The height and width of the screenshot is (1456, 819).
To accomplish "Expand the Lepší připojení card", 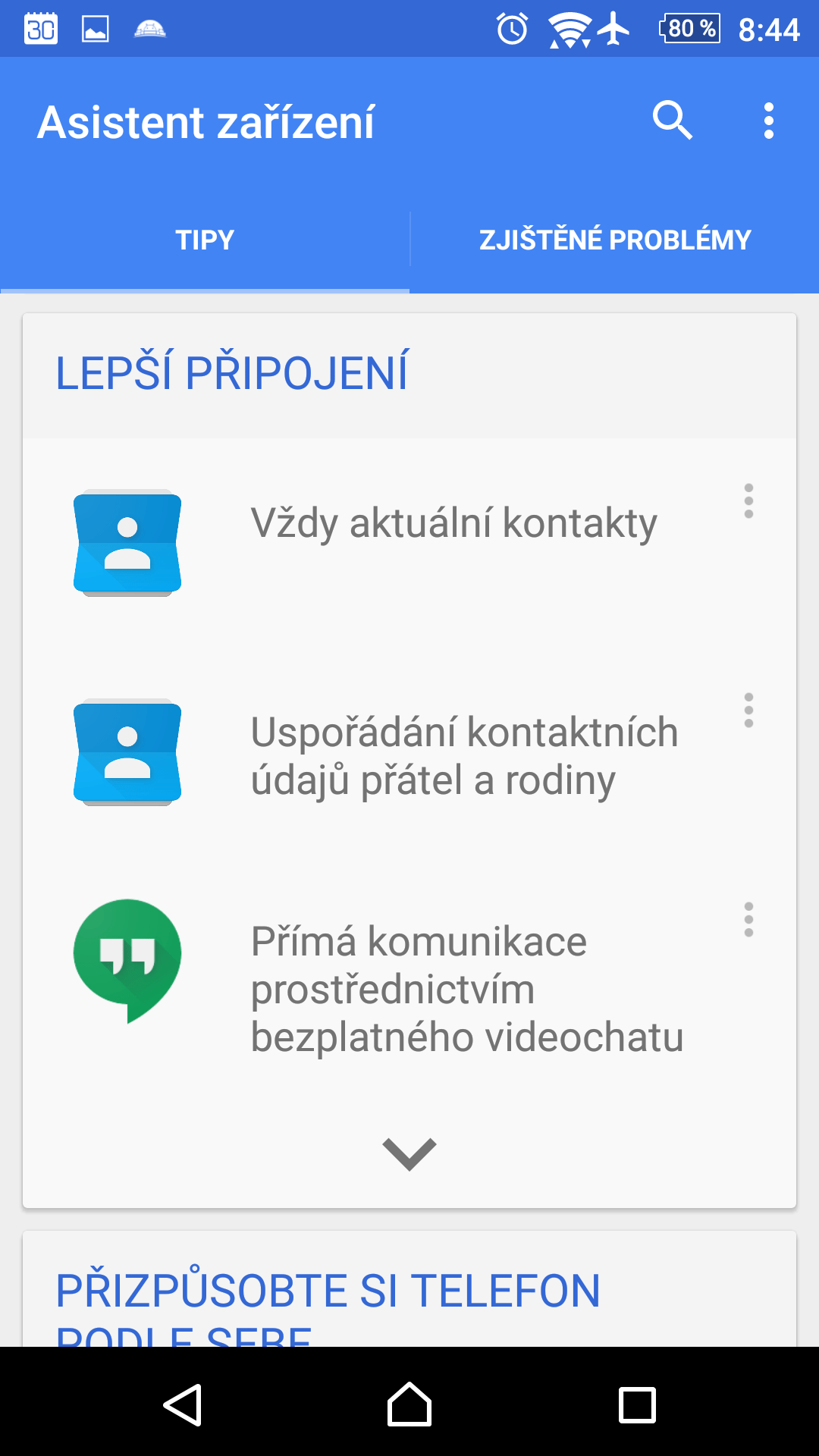I will [409, 1154].
